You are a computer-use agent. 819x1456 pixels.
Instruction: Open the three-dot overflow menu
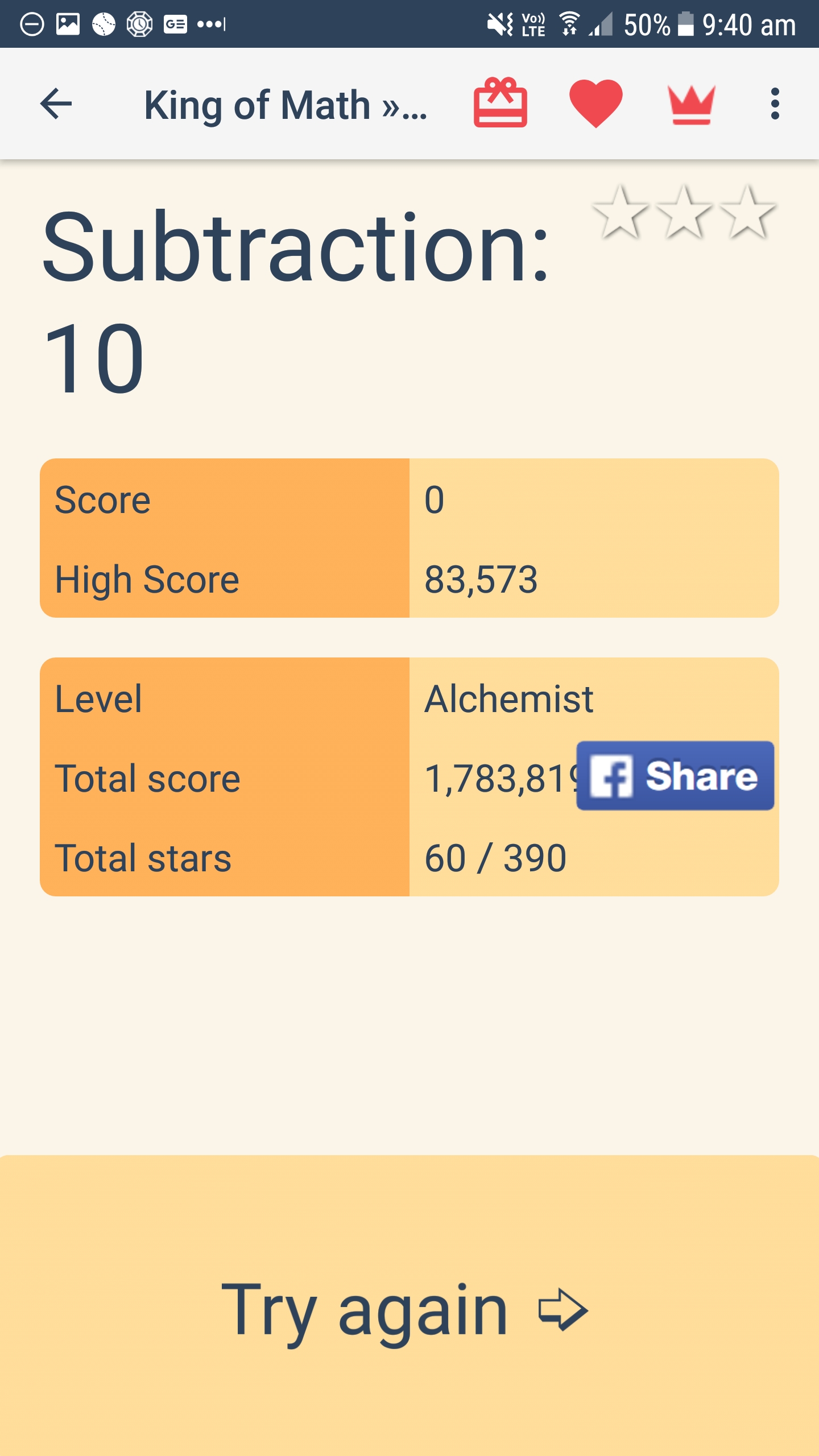[x=774, y=104]
